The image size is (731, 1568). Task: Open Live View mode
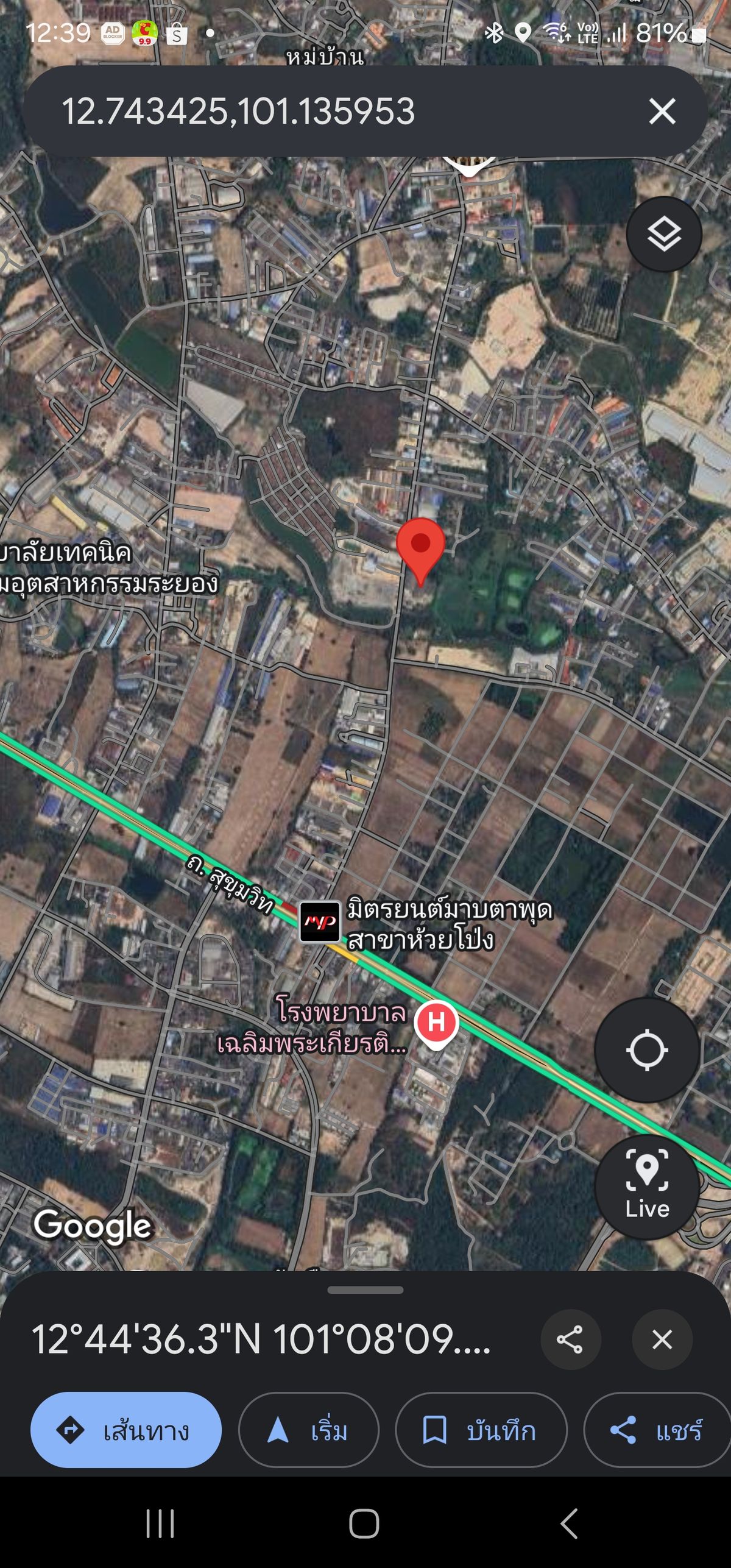point(647,1185)
